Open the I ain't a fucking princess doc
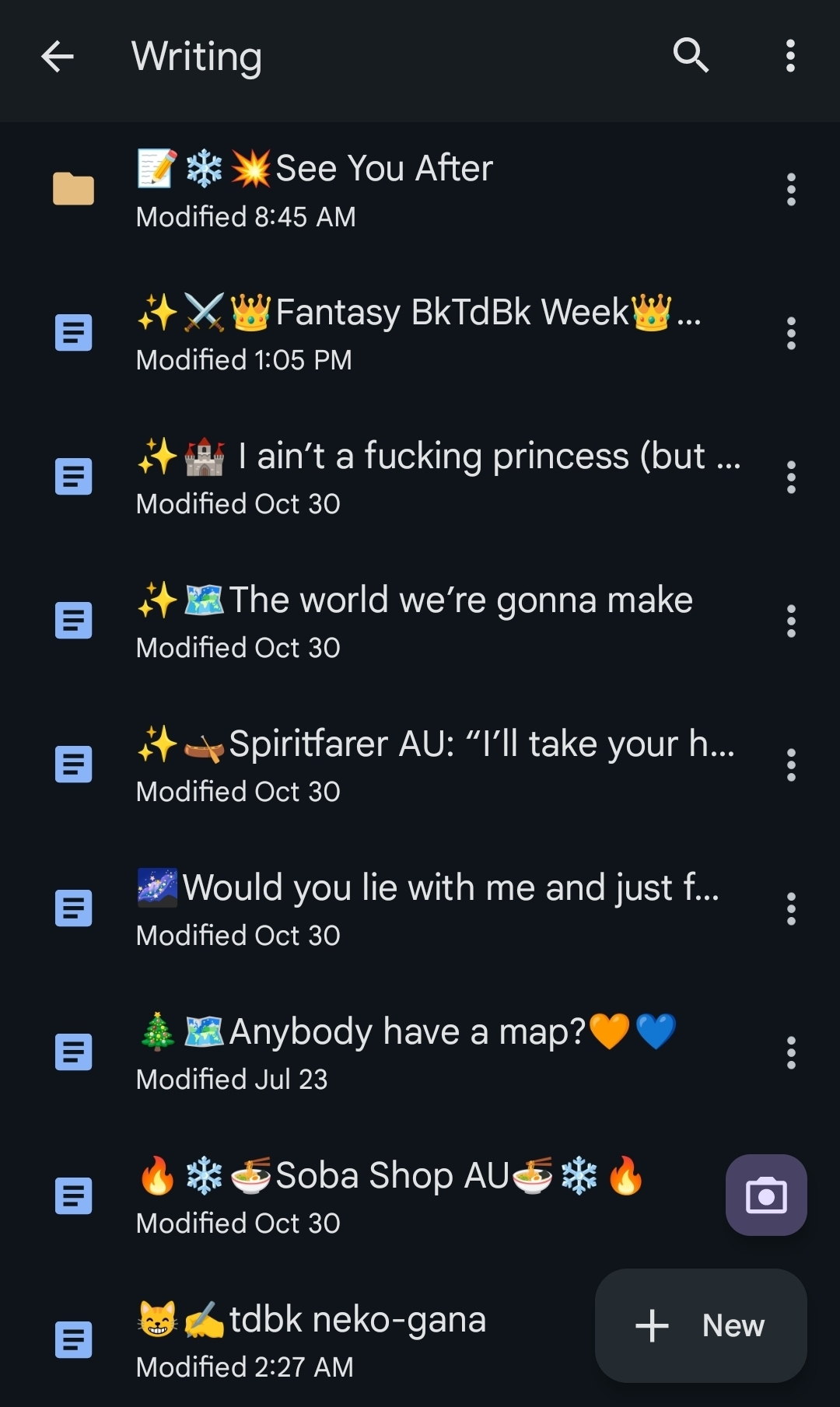This screenshot has height=1407, width=840. pos(436,477)
